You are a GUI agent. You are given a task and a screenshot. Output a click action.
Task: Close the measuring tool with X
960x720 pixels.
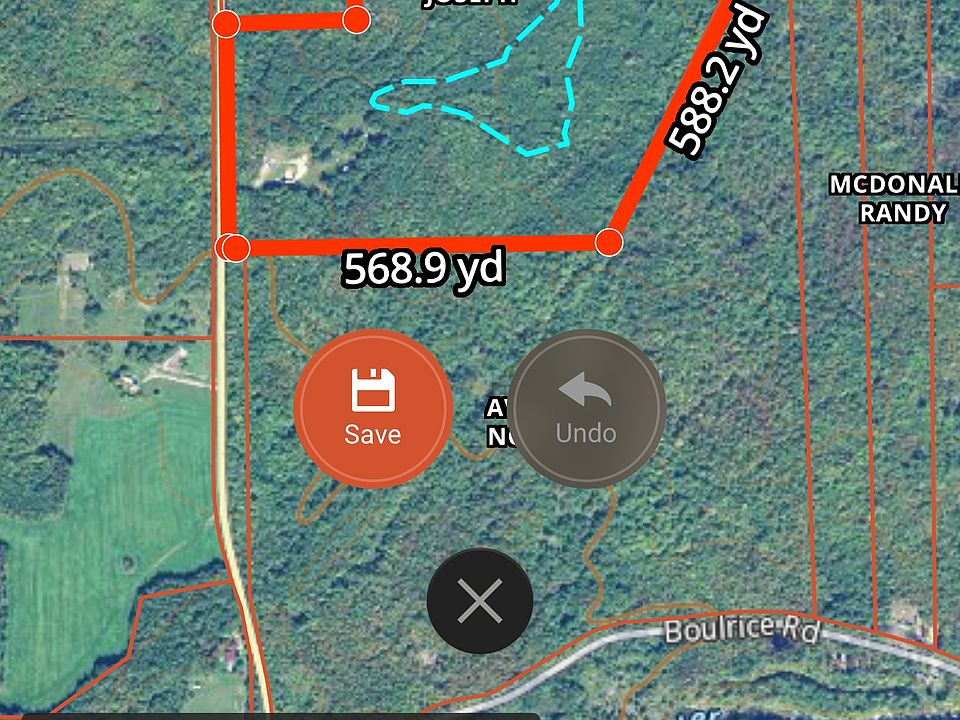coord(480,602)
